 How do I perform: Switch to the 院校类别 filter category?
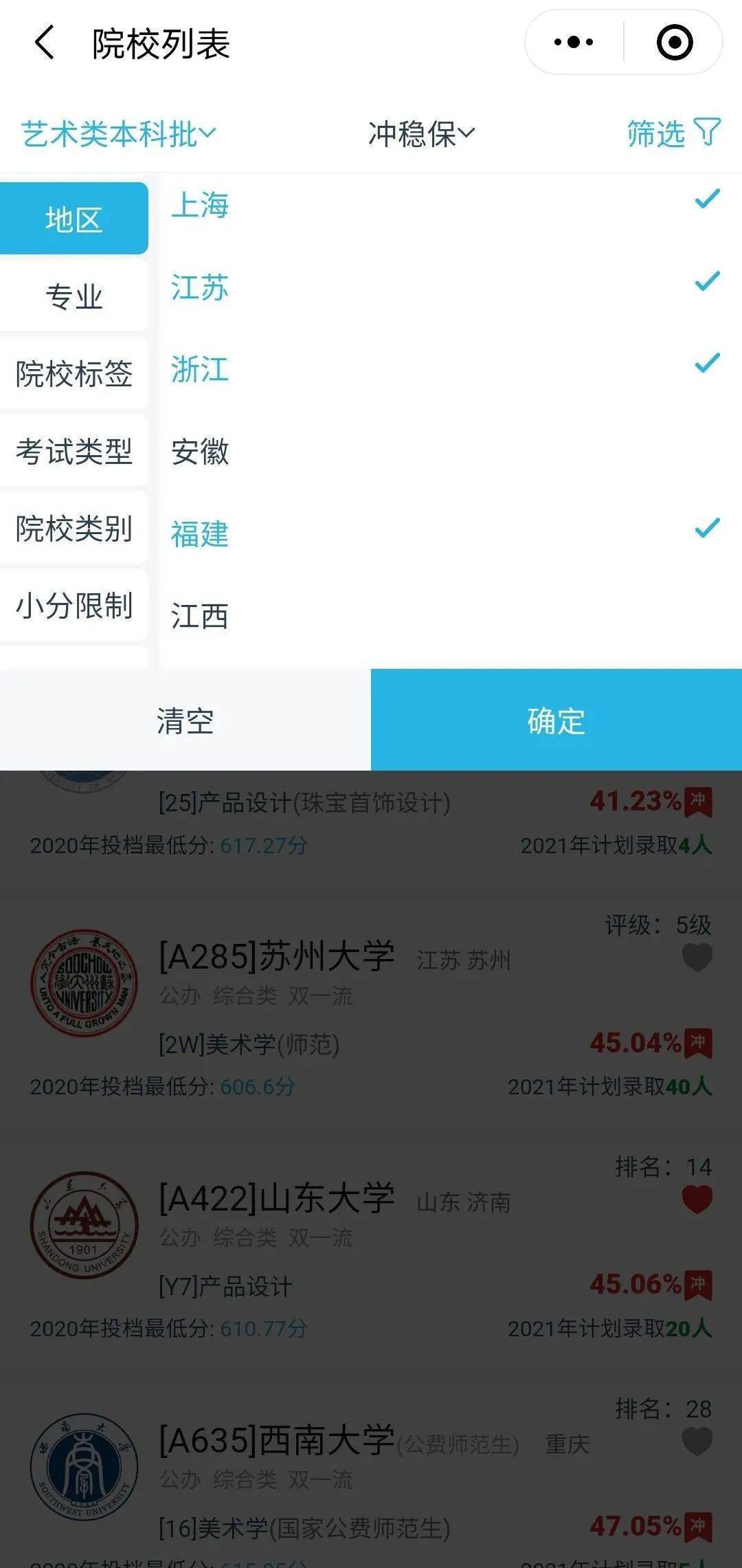coord(74,529)
